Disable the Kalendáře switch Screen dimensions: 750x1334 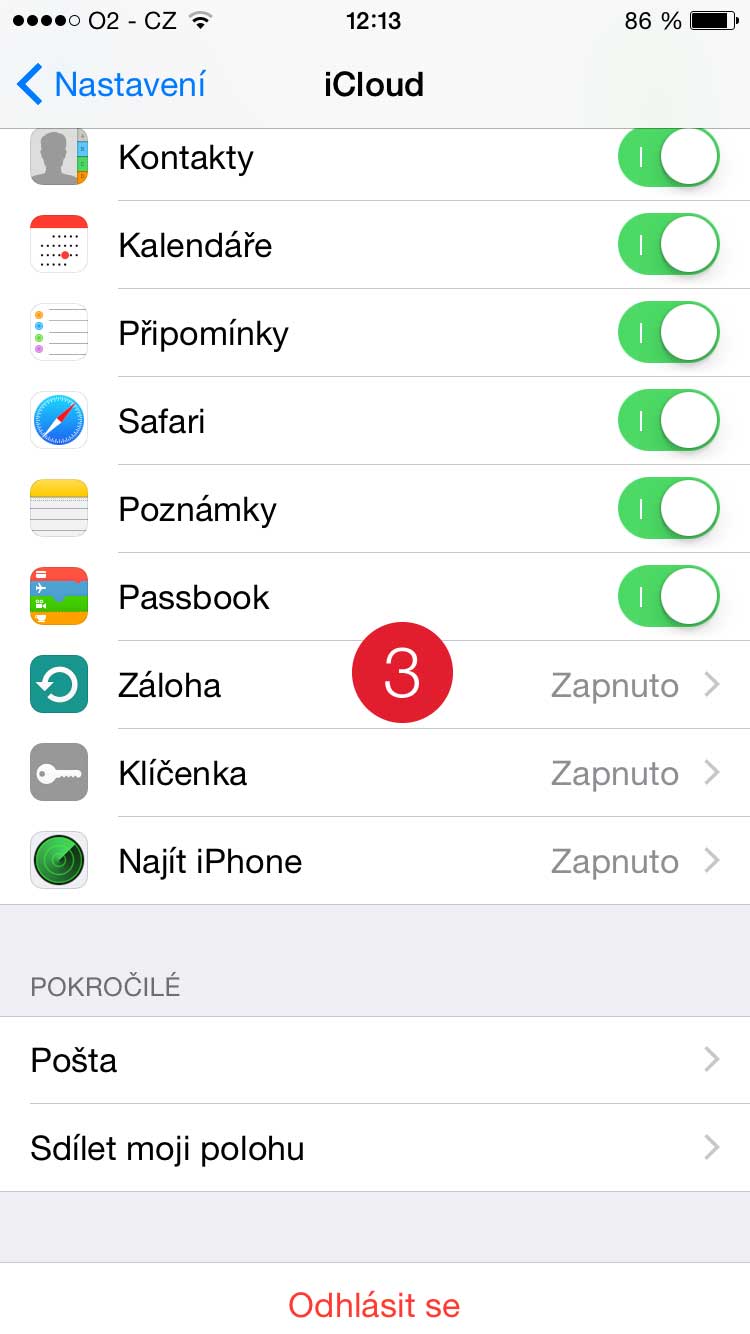pyautogui.click(x=668, y=245)
